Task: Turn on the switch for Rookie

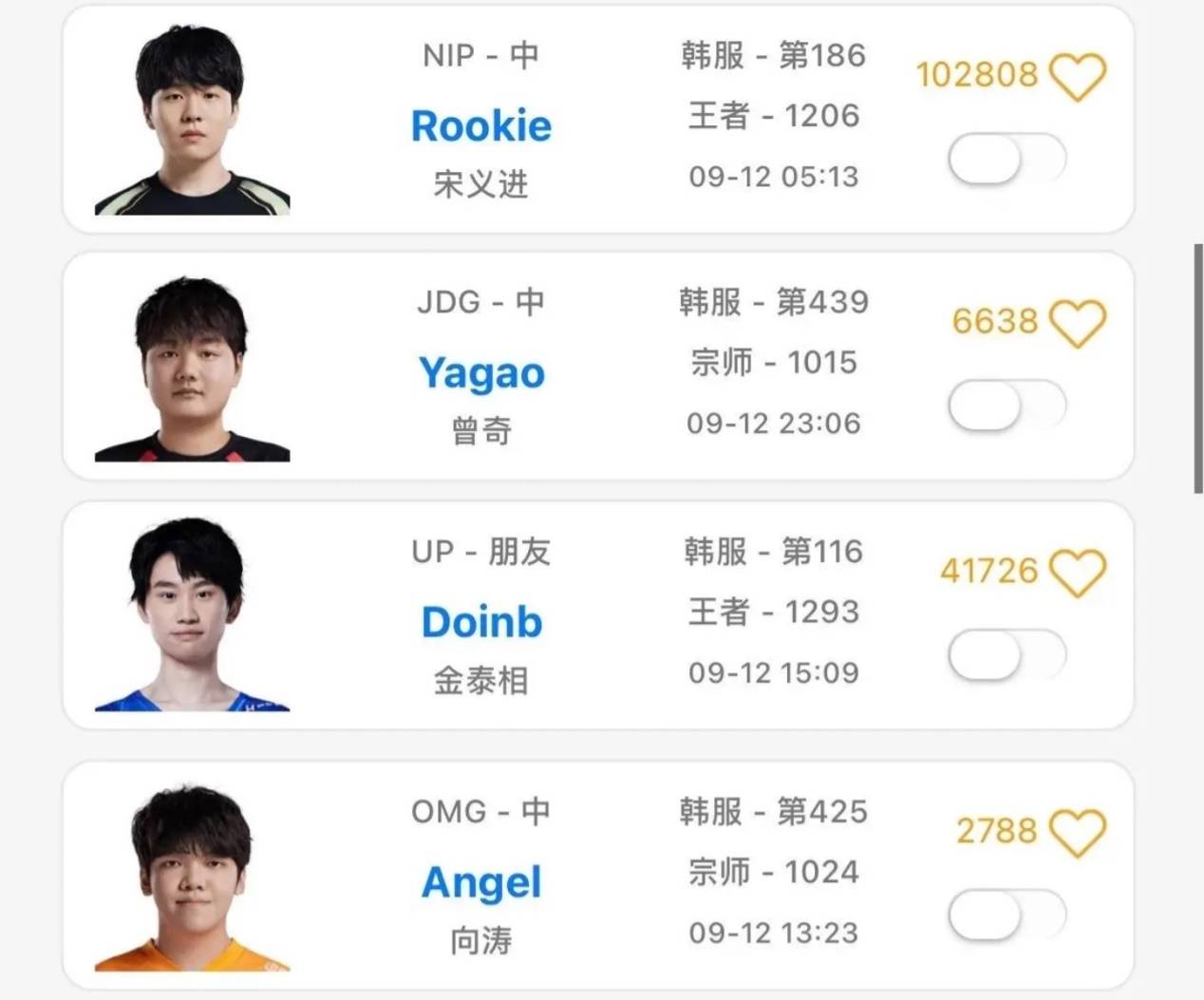Action: (1006, 160)
